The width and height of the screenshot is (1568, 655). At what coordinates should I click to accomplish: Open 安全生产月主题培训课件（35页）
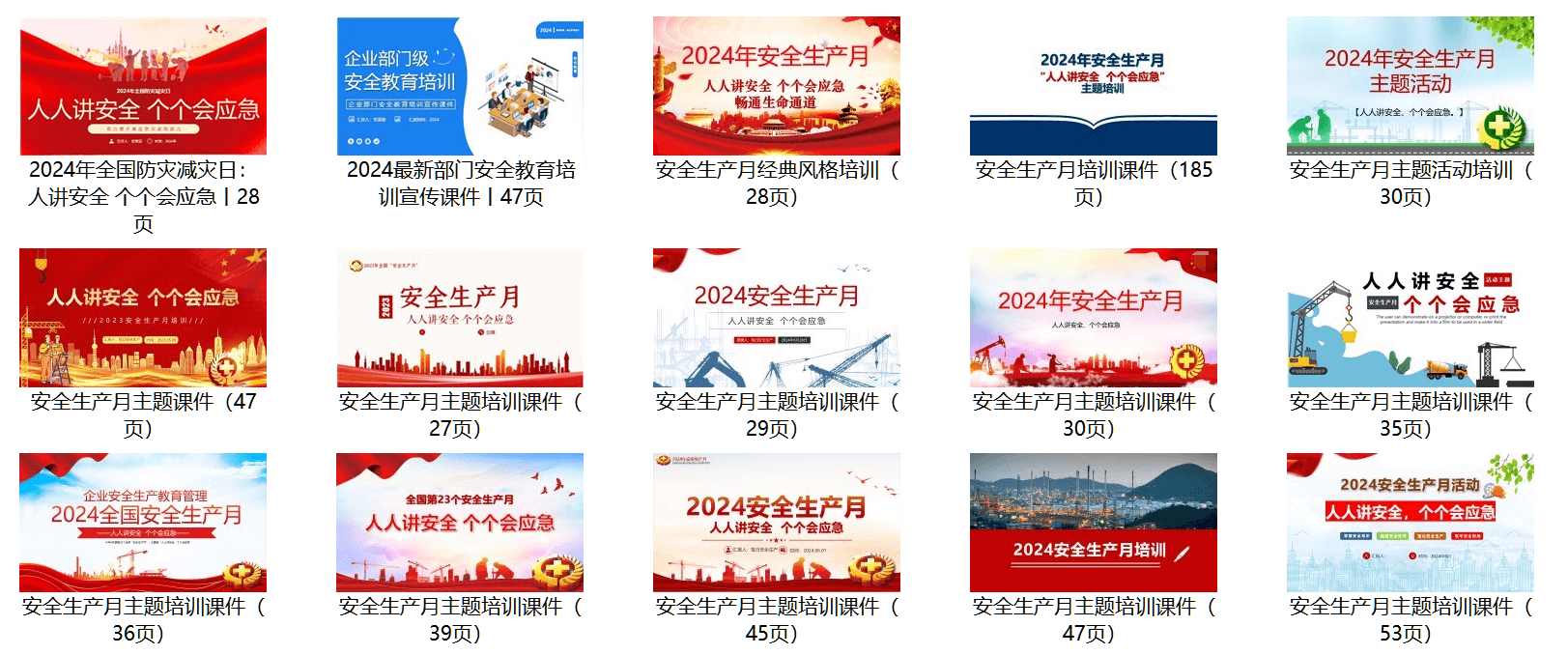[1410, 318]
